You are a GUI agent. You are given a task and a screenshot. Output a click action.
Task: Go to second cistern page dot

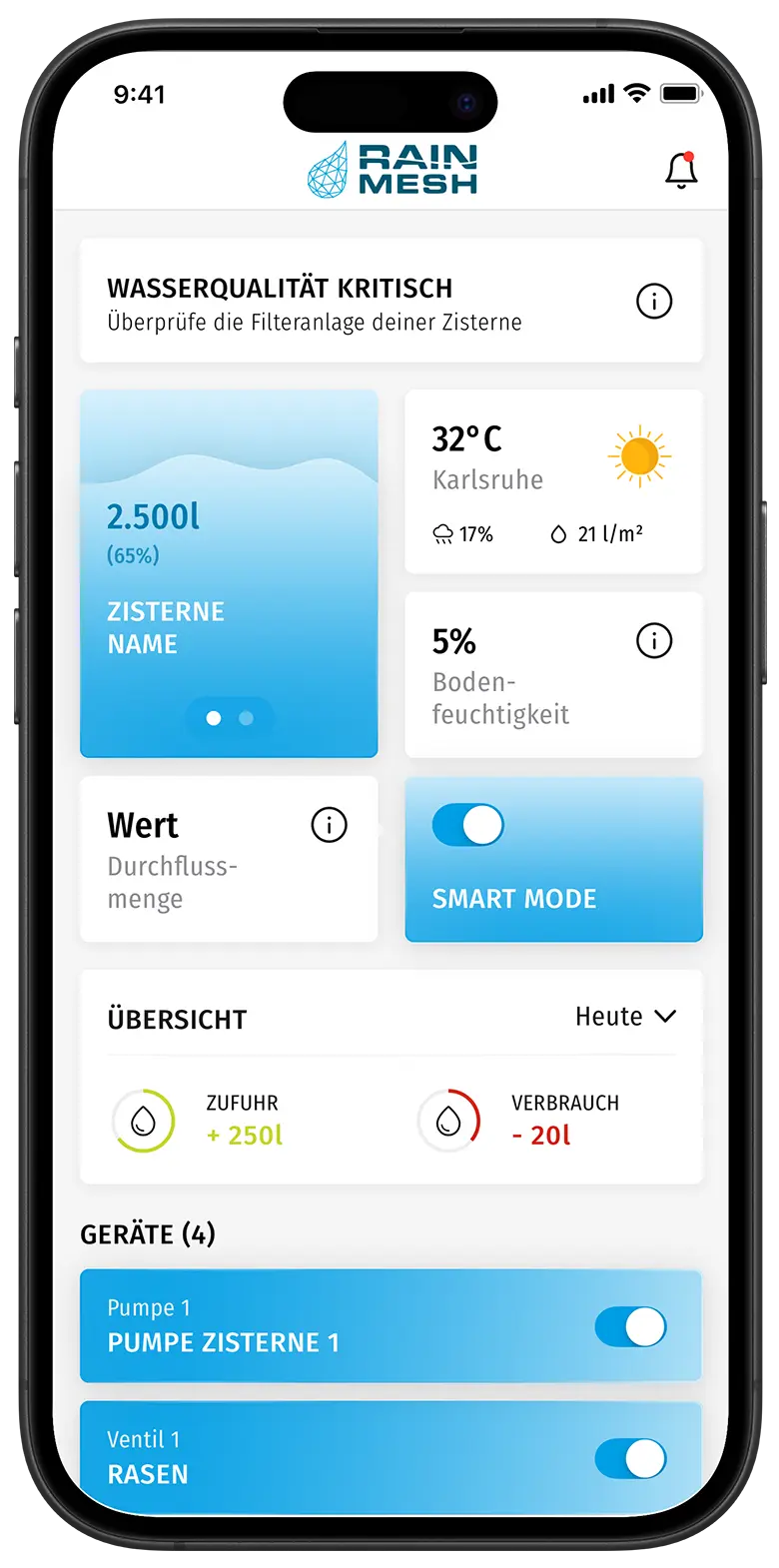247,718
